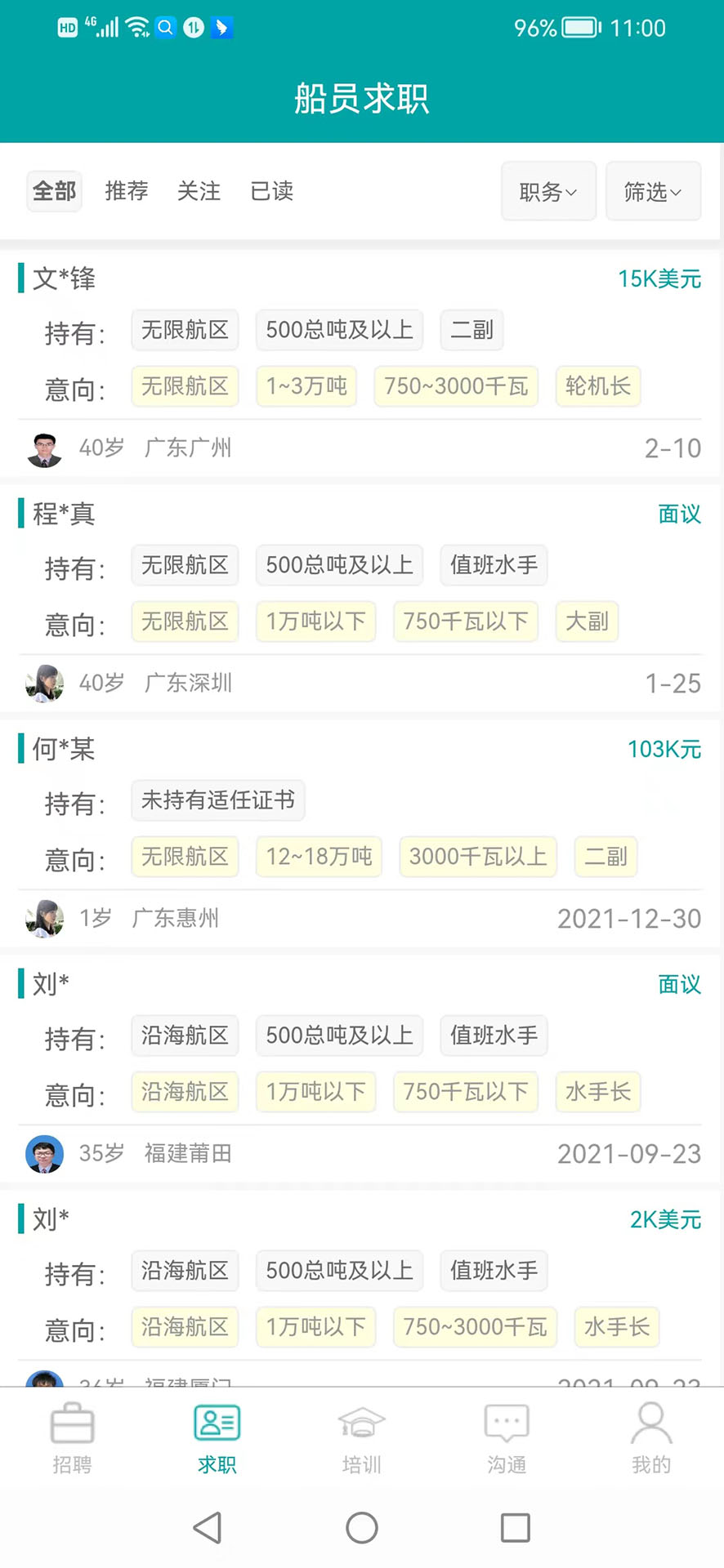Switch to the 全部 tab
The width and height of the screenshot is (724, 1568).
pyautogui.click(x=54, y=191)
